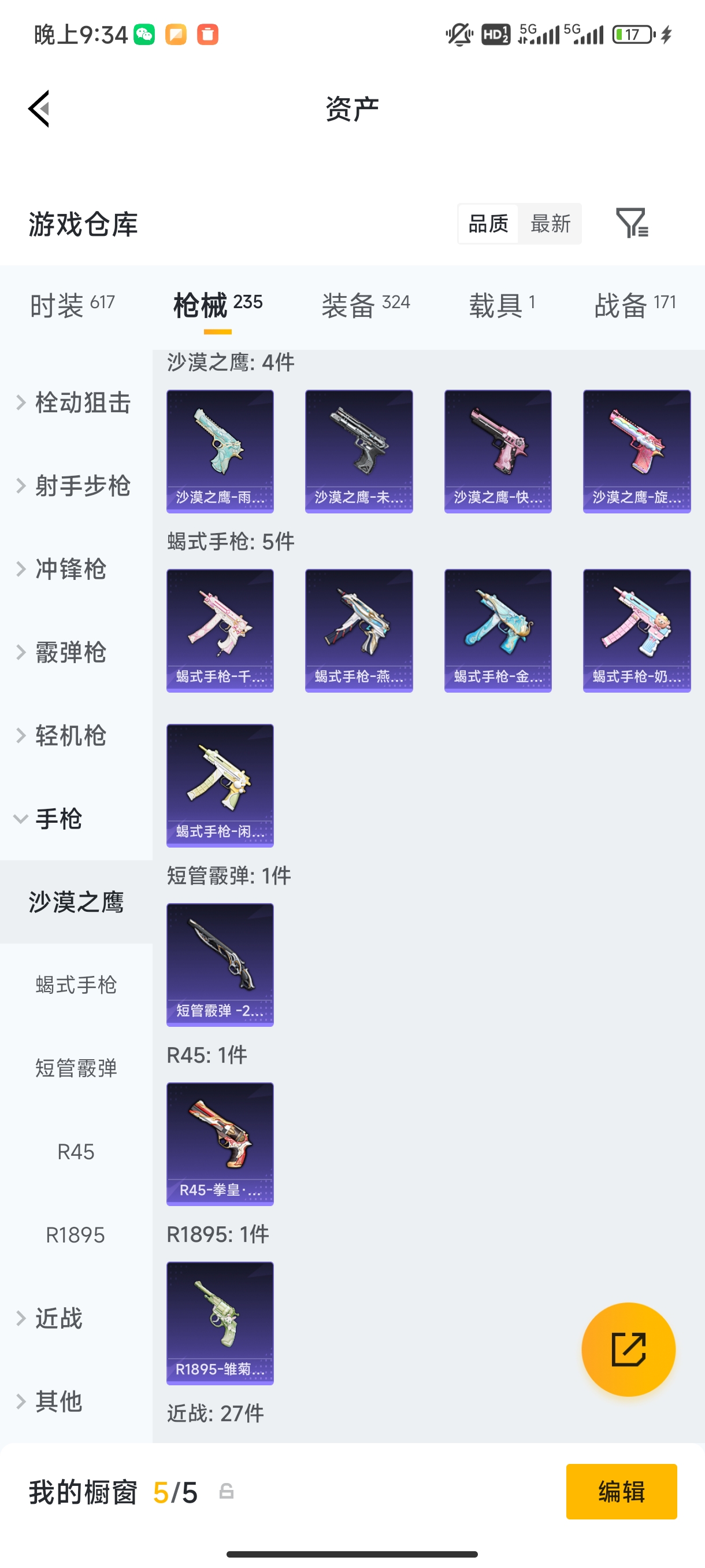This screenshot has width=705, height=1568.
Task: Switch sorting to 最新
Action: [x=550, y=223]
